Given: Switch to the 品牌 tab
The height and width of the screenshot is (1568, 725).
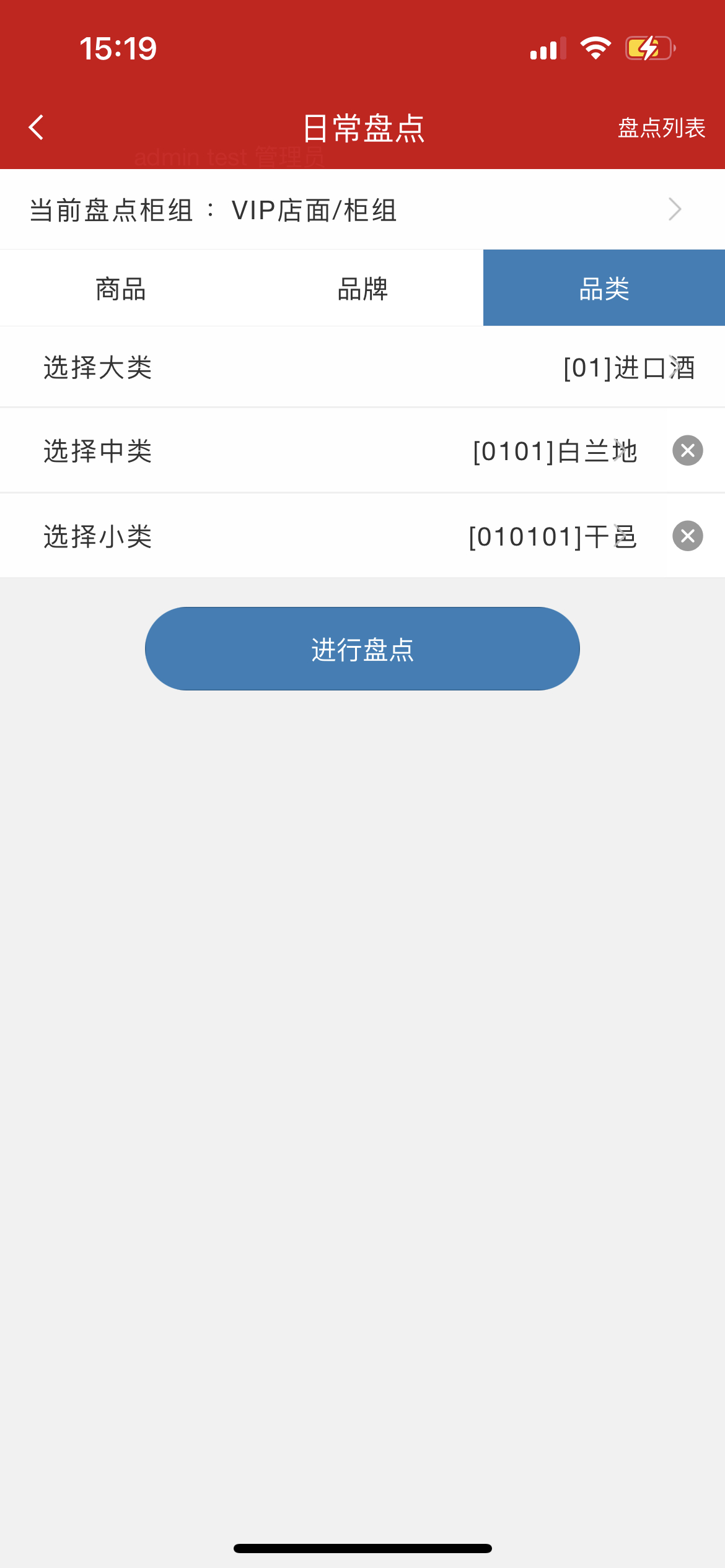Looking at the screenshot, I should click(362, 289).
